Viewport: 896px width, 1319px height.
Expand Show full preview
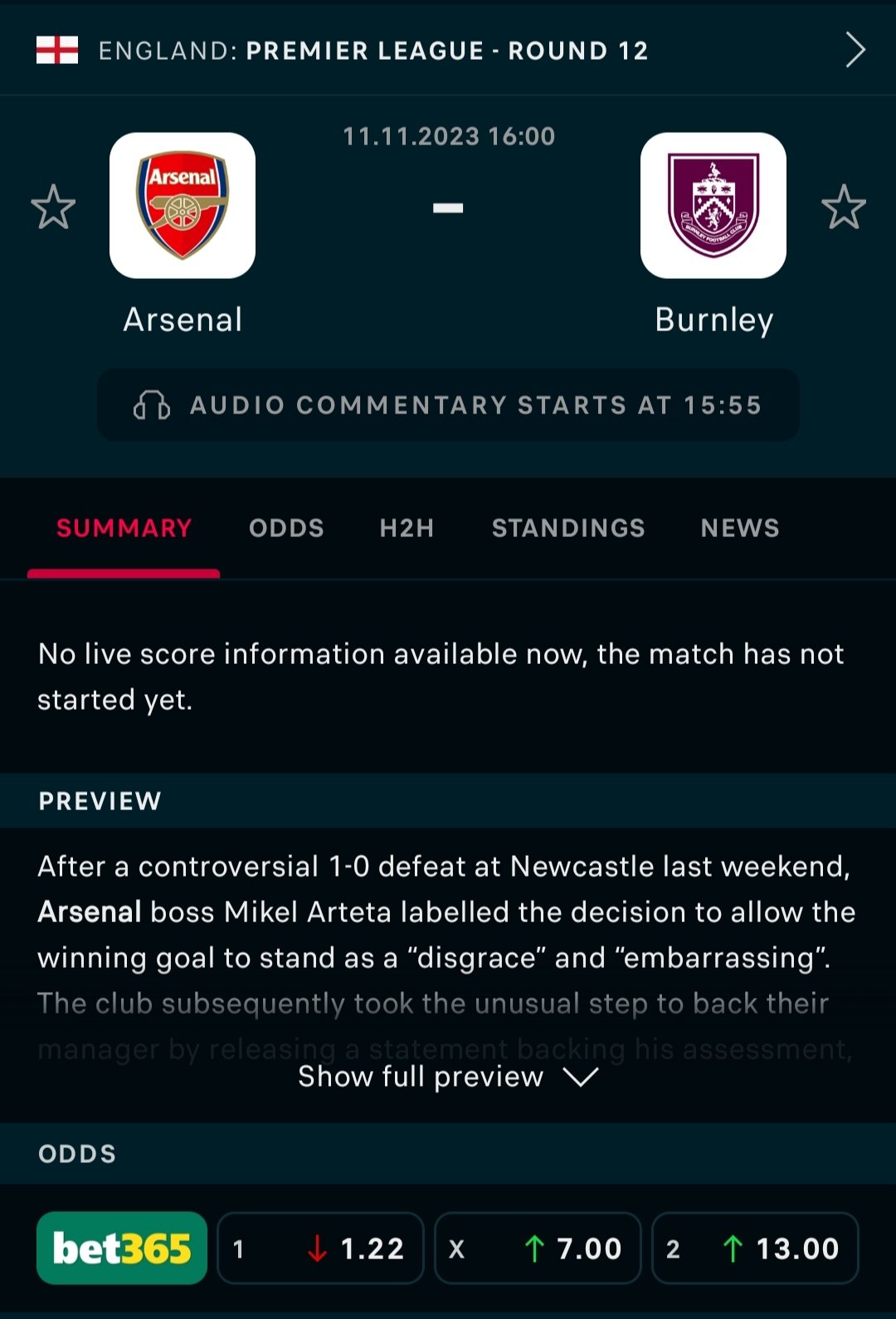coord(448,1077)
